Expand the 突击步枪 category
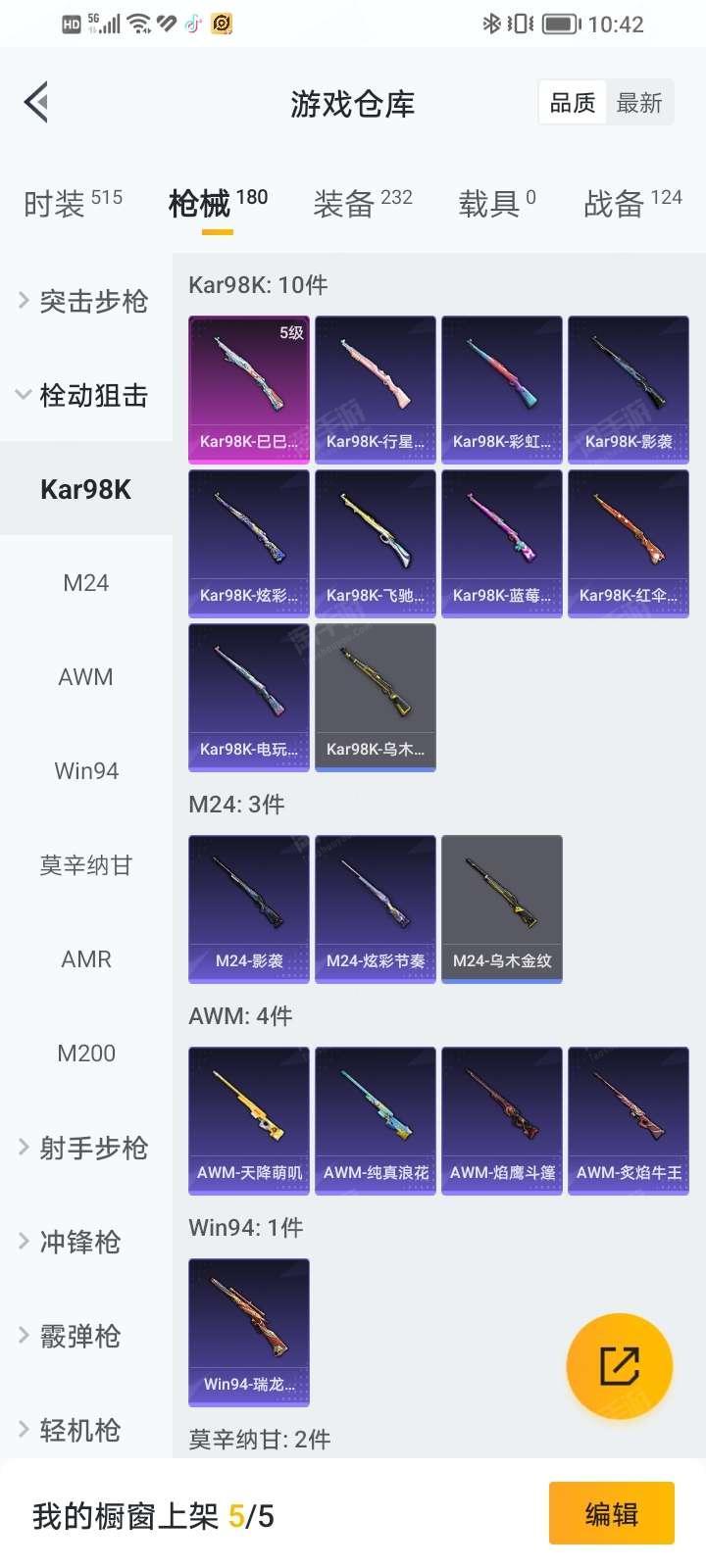Image resolution: width=706 pixels, height=1568 pixels. [x=85, y=301]
